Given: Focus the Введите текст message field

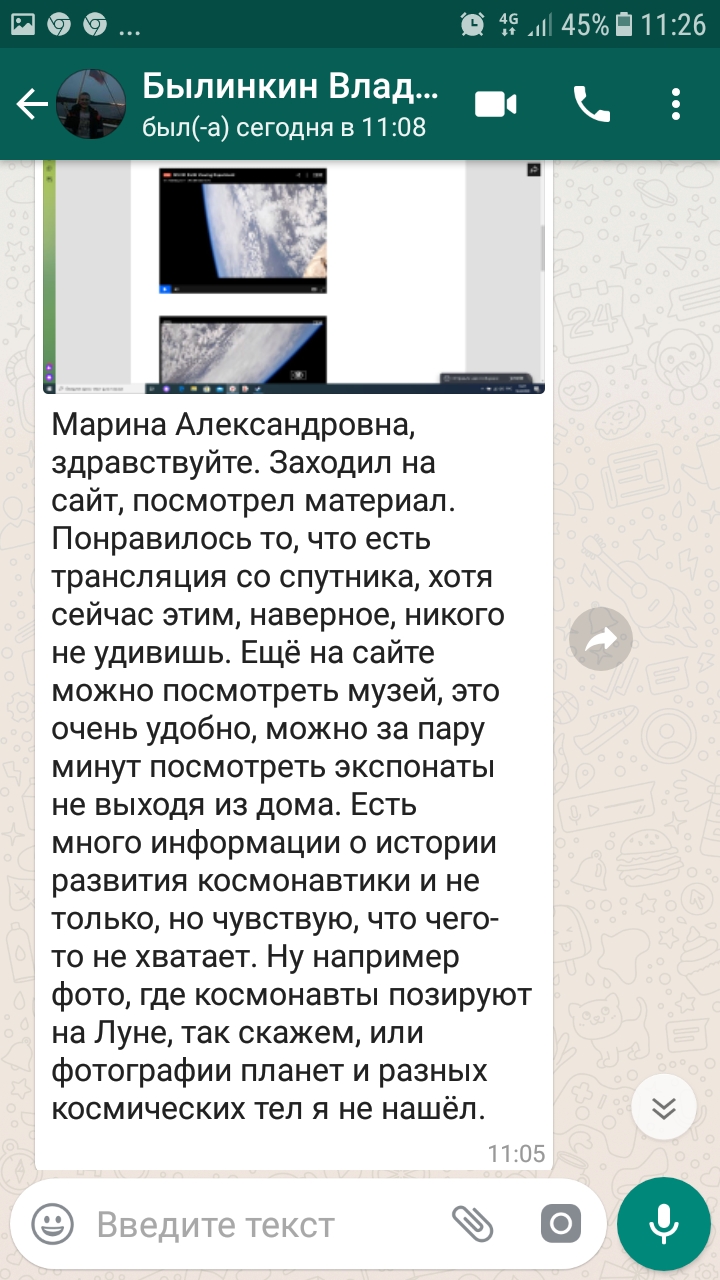Looking at the screenshot, I should point(260,1224).
